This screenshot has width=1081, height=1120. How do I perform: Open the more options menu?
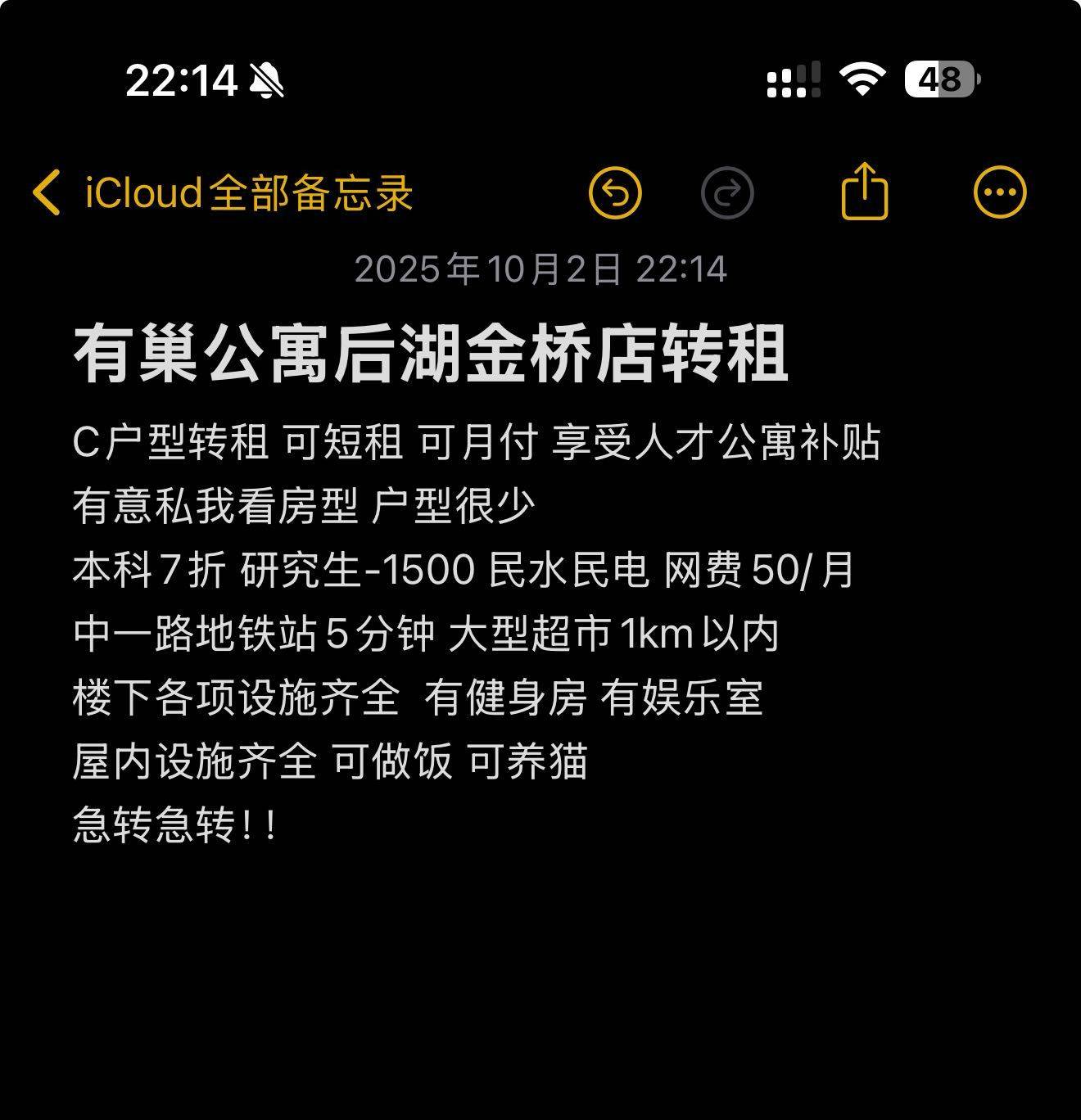999,193
